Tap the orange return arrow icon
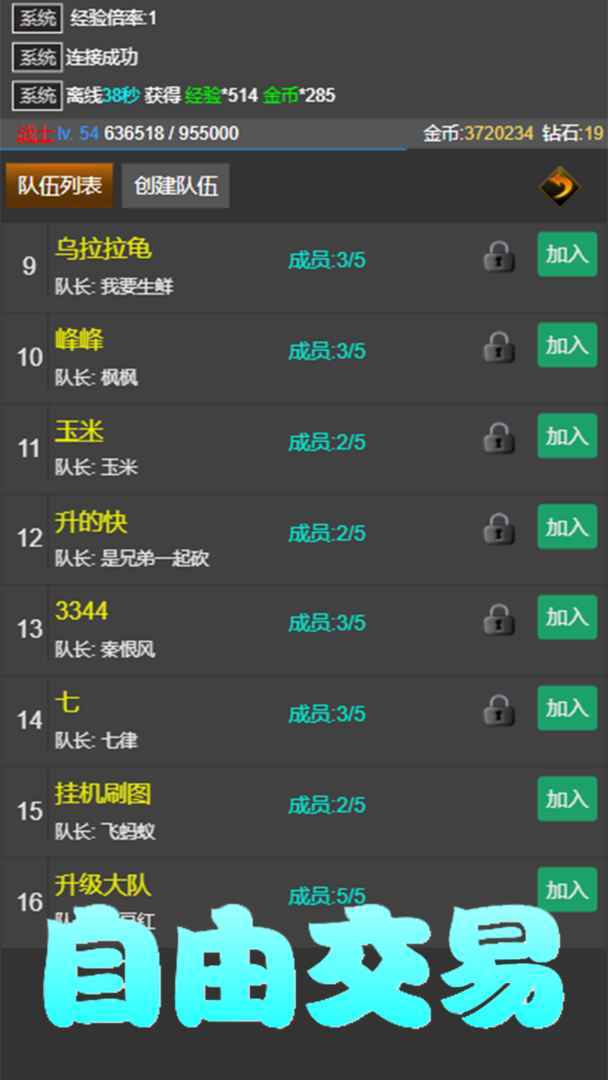608x1080 pixels. (558, 186)
